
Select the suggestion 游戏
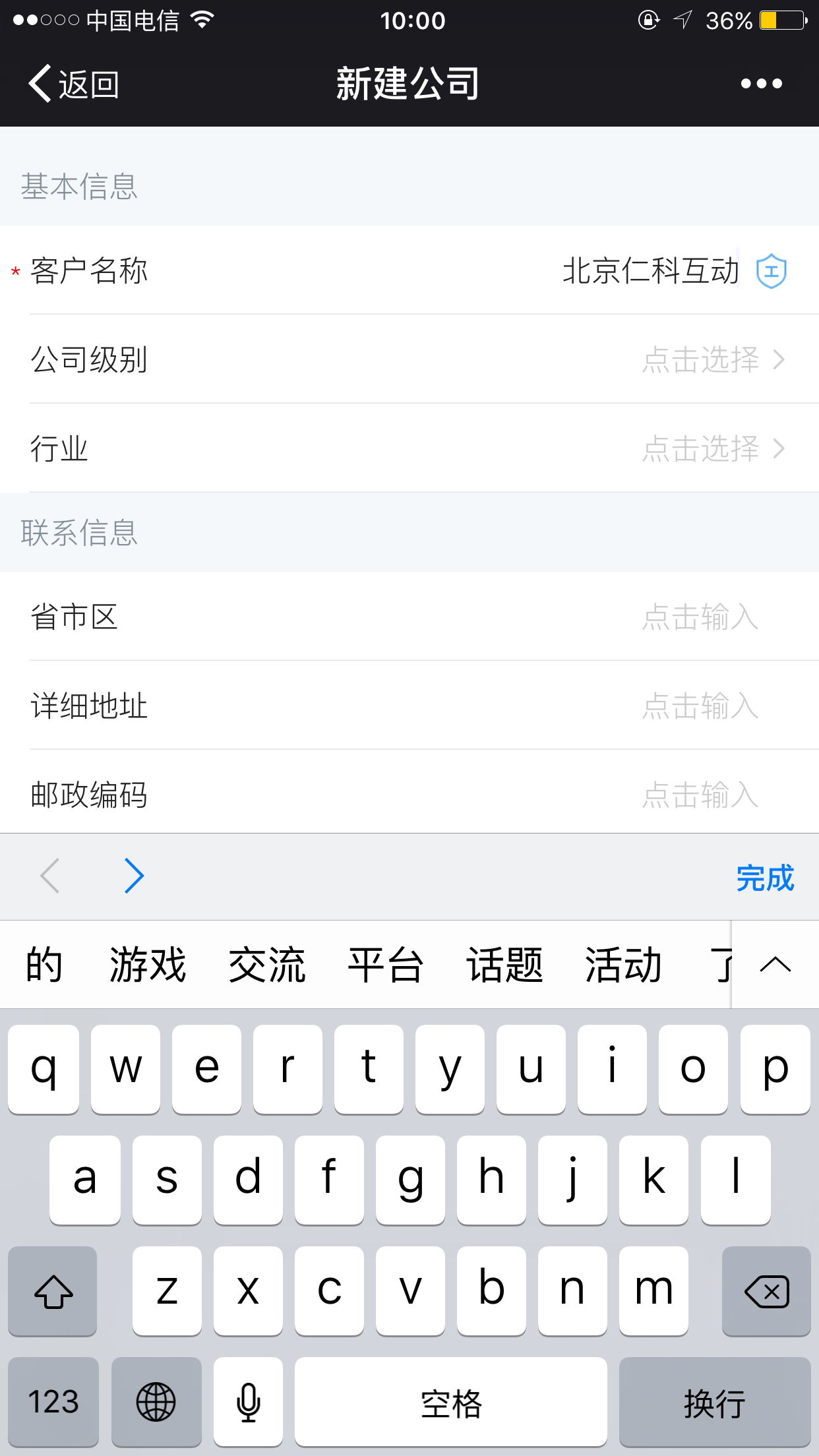(x=148, y=965)
